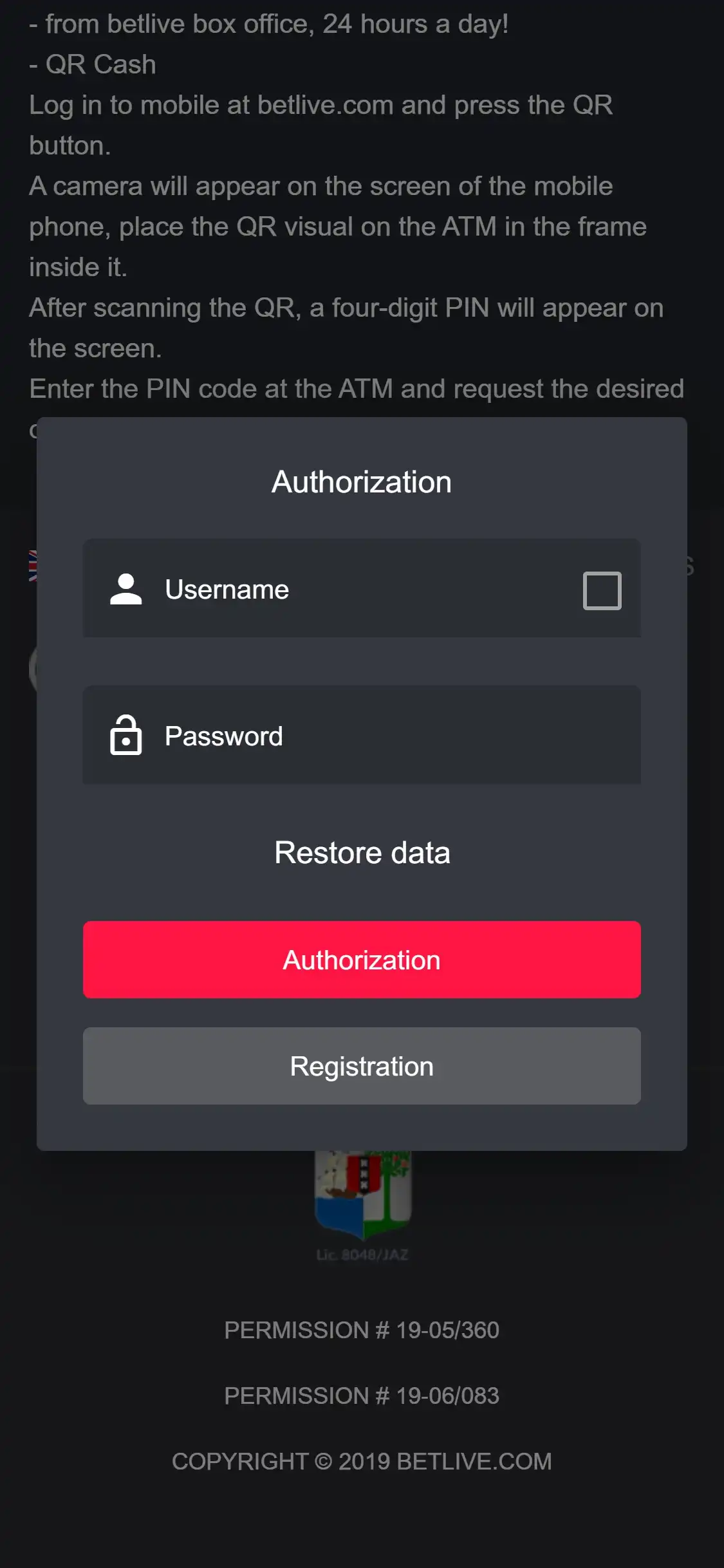Click the Authorization dialog title

(x=362, y=481)
